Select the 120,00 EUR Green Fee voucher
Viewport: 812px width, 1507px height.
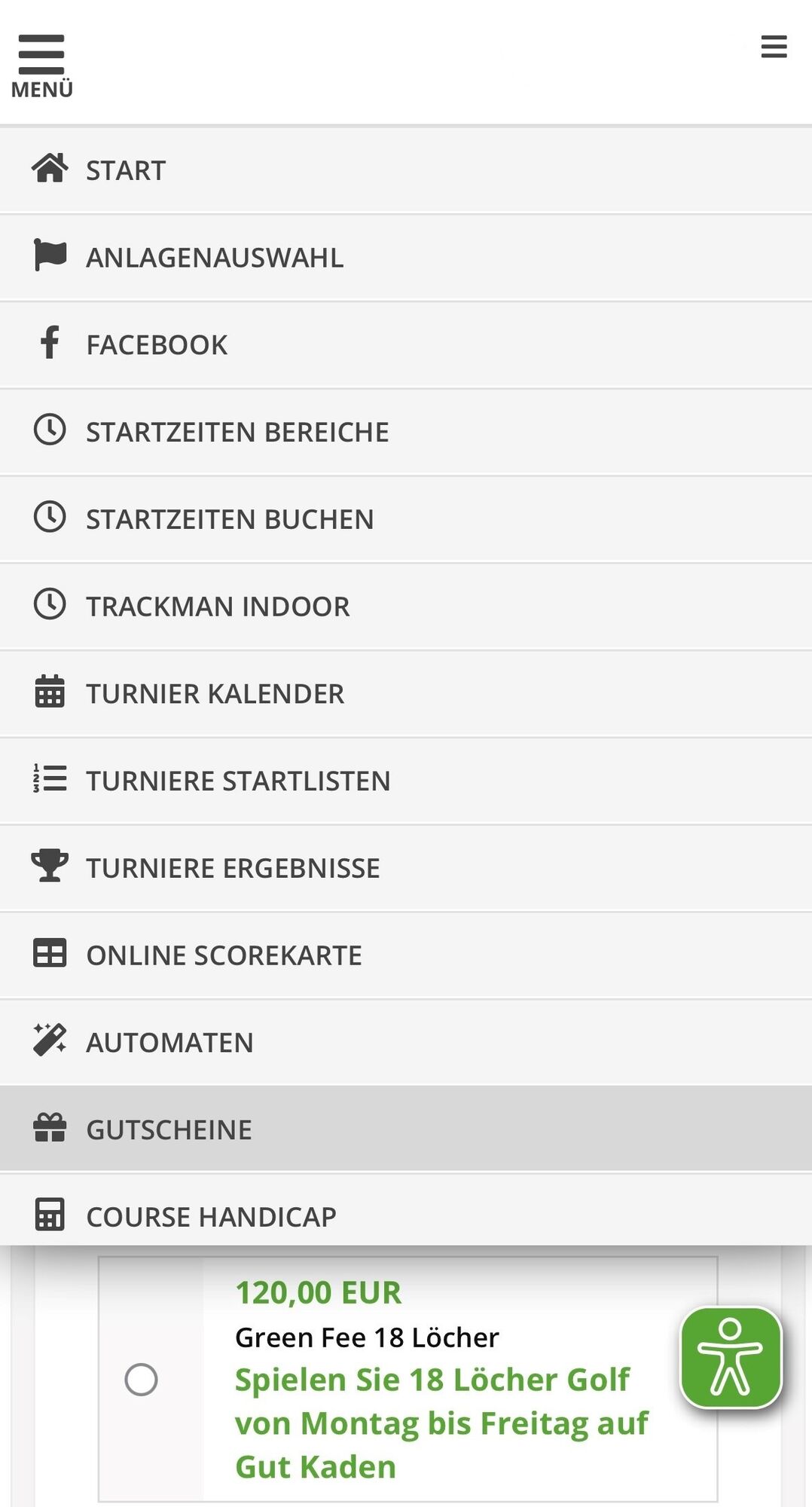[x=141, y=1380]
